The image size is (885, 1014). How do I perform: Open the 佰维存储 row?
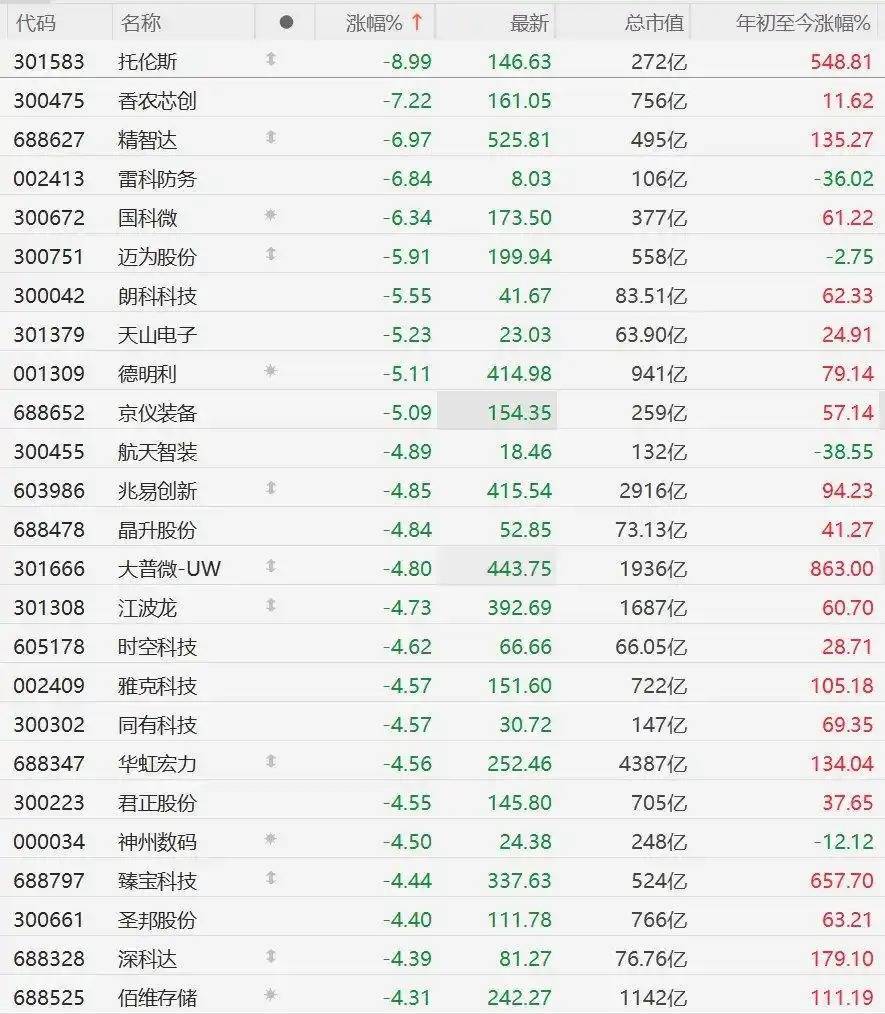[x=442, y=997]
